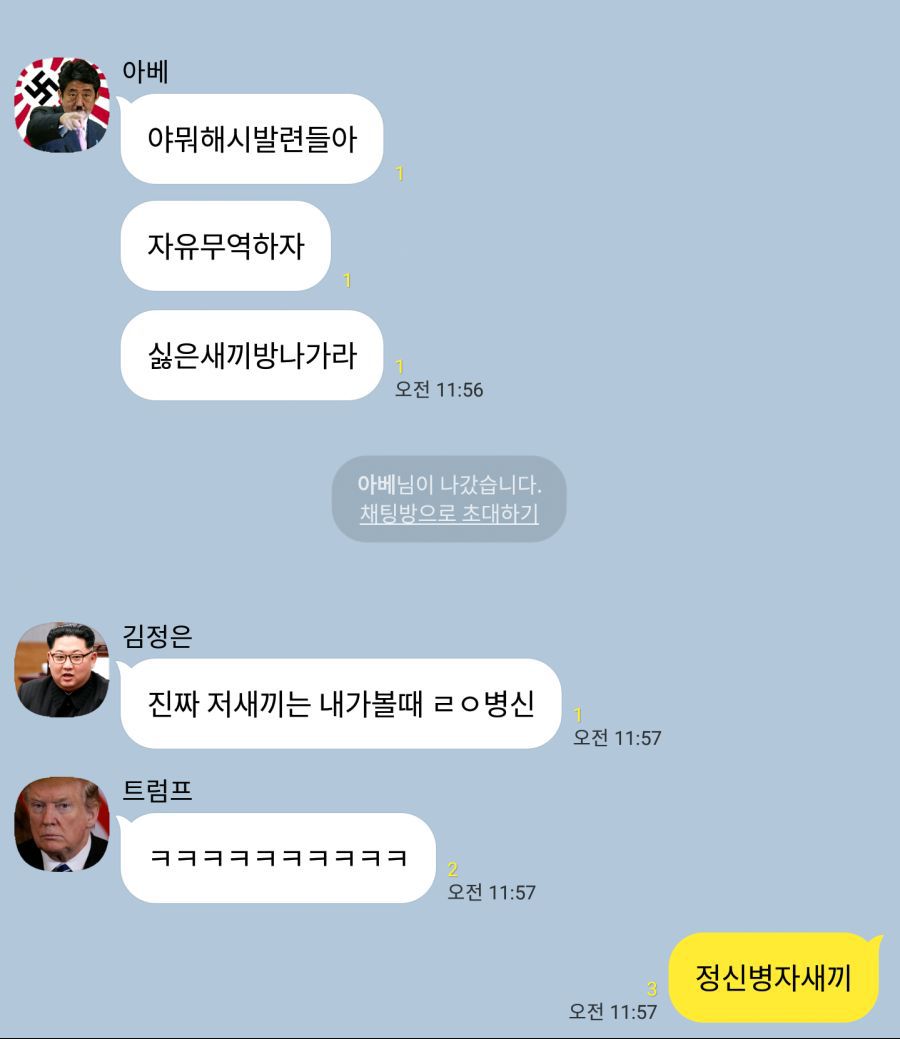This screenshot has height=1039, width=900.
Task: Open 트럼프's profile picture
Action: click(62, 824)
